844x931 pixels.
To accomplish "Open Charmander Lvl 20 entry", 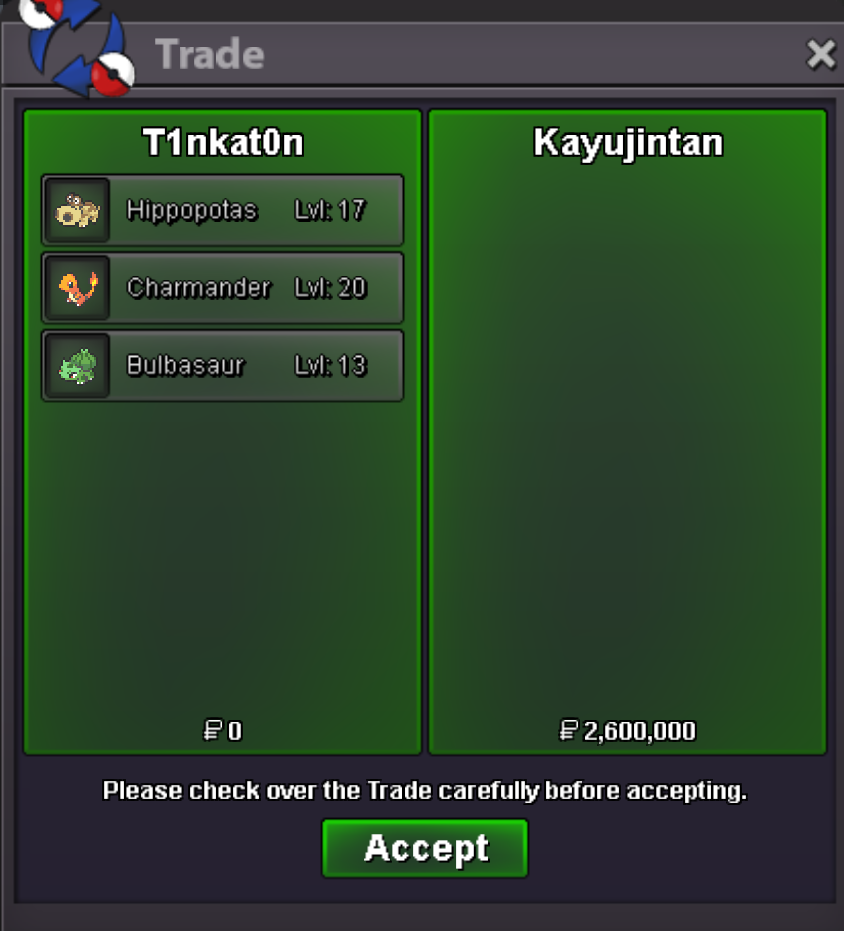I will point(222,288).
